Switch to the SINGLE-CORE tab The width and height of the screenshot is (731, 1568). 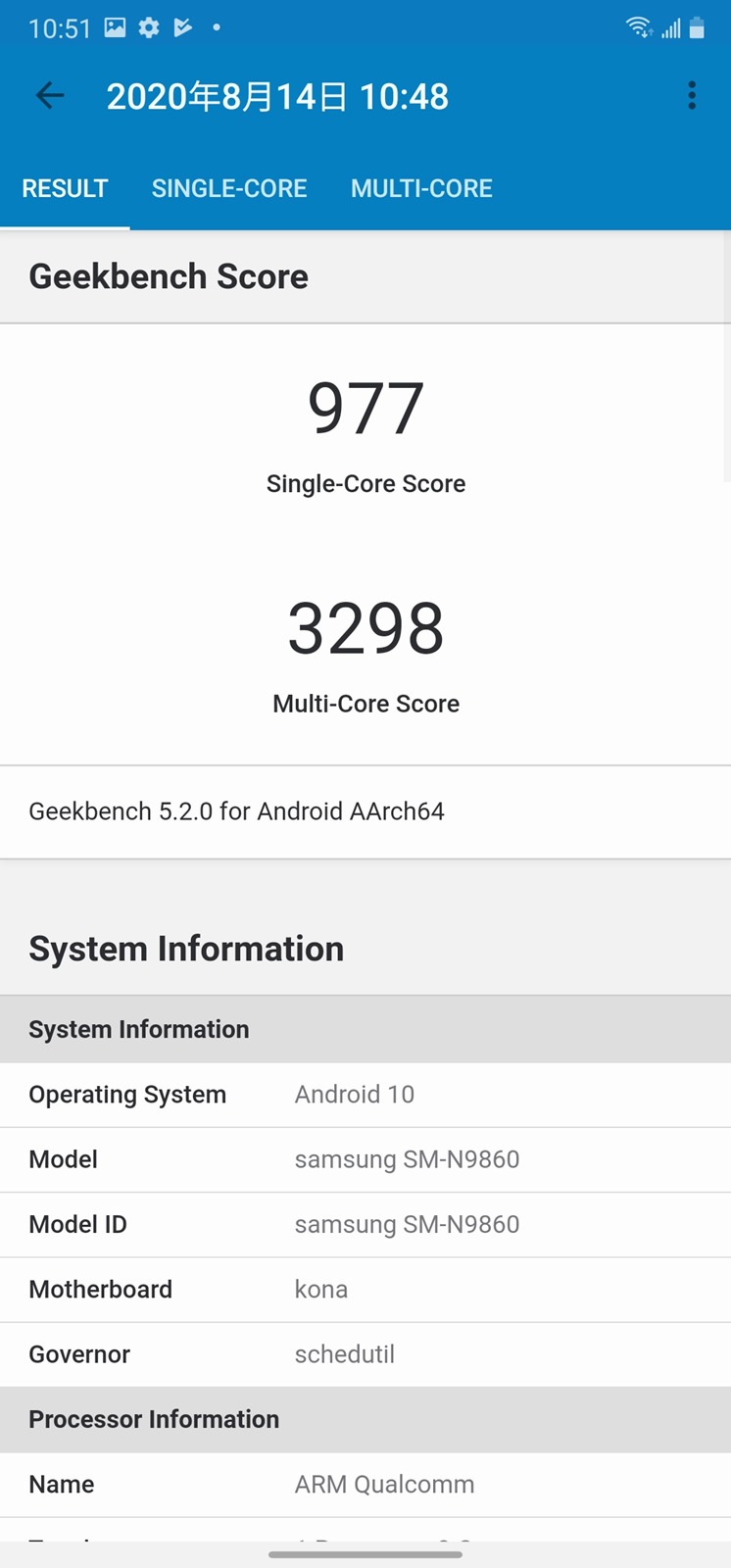229,188
